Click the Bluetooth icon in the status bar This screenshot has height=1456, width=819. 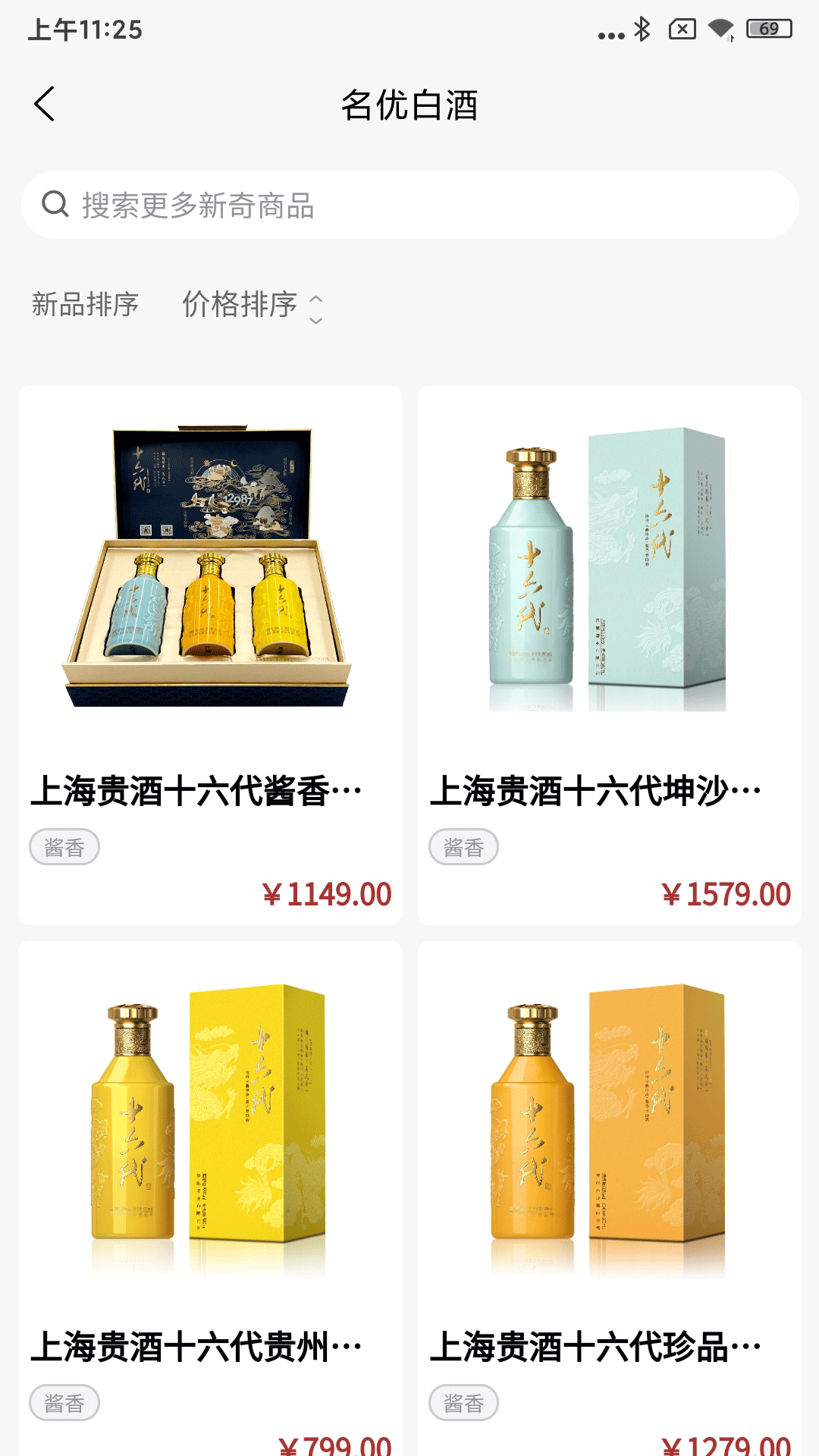point(641,28)
